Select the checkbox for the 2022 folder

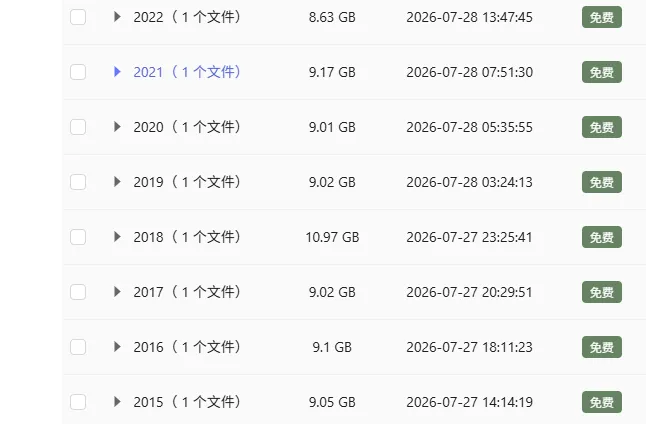pyautogui.click(x=78, y=17)
